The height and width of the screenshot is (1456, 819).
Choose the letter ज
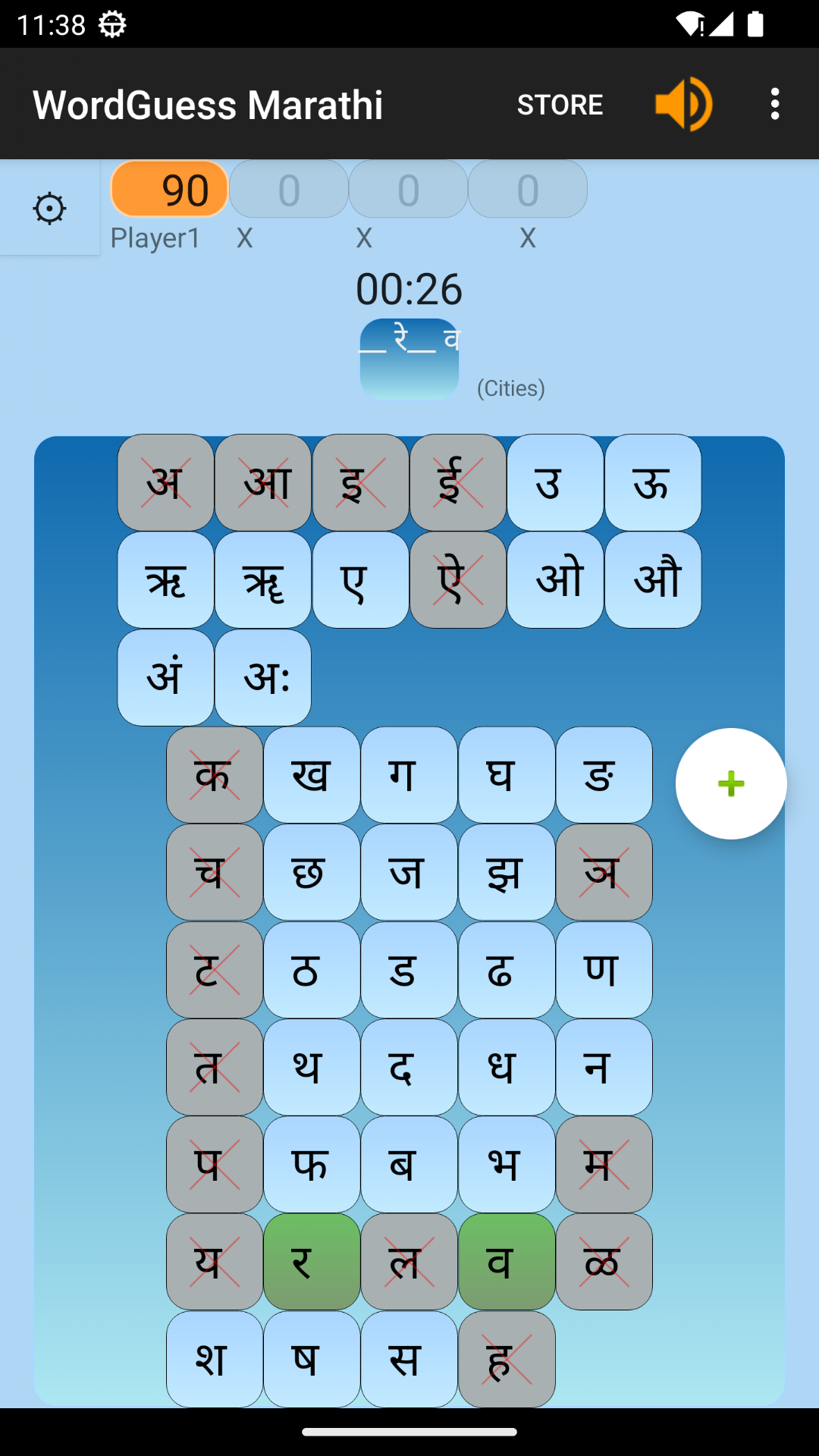click(x=409, y=872)
